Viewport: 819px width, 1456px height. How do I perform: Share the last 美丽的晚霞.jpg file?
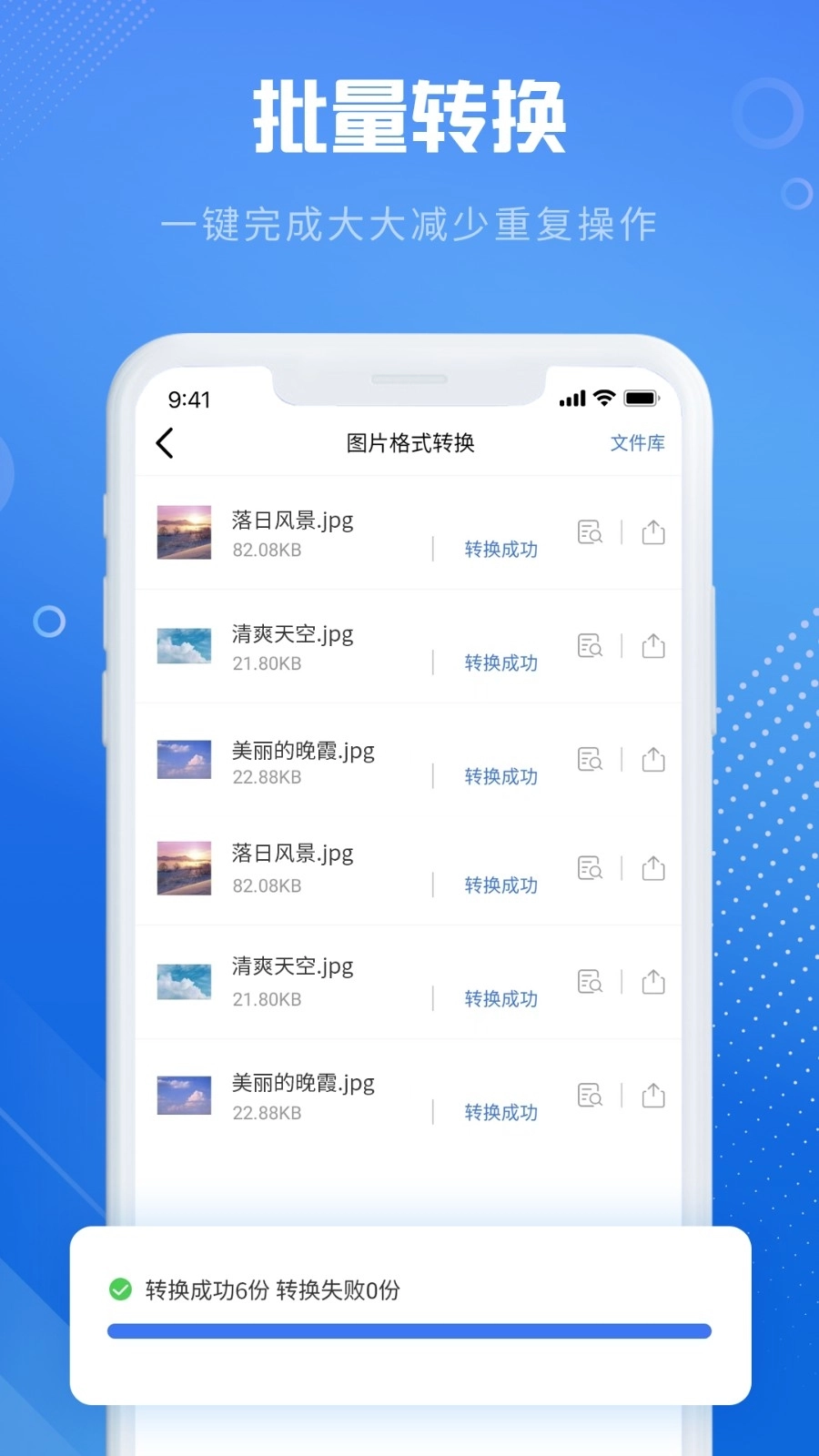[x=652, y=1095]
